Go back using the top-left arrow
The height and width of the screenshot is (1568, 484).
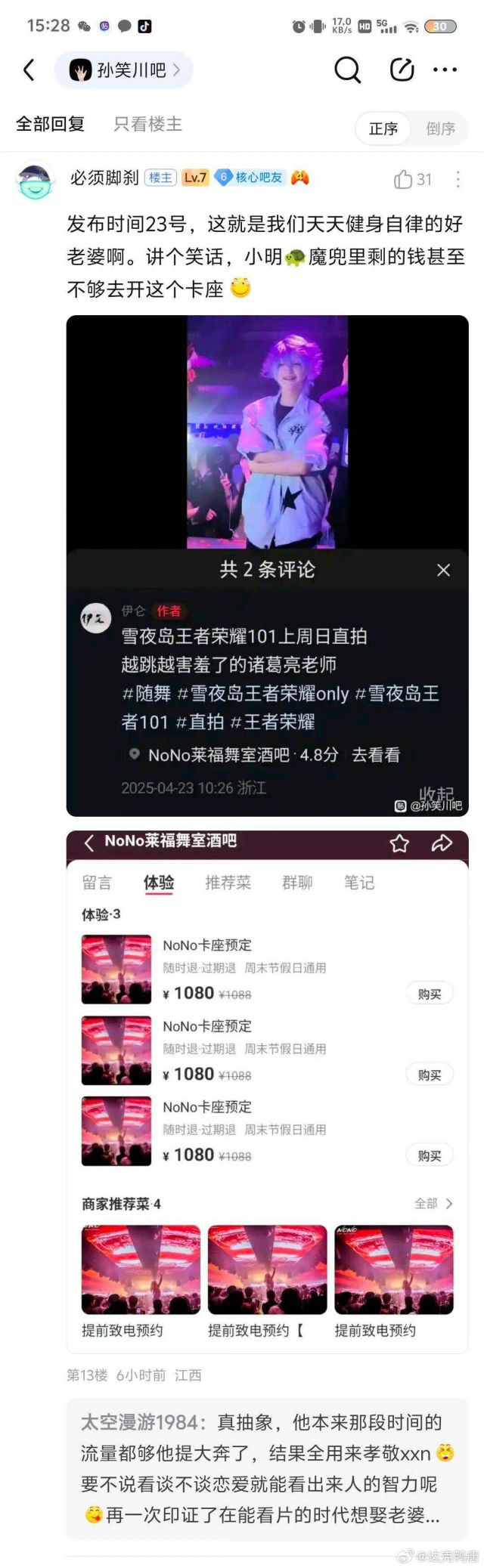tap(29, 70)
